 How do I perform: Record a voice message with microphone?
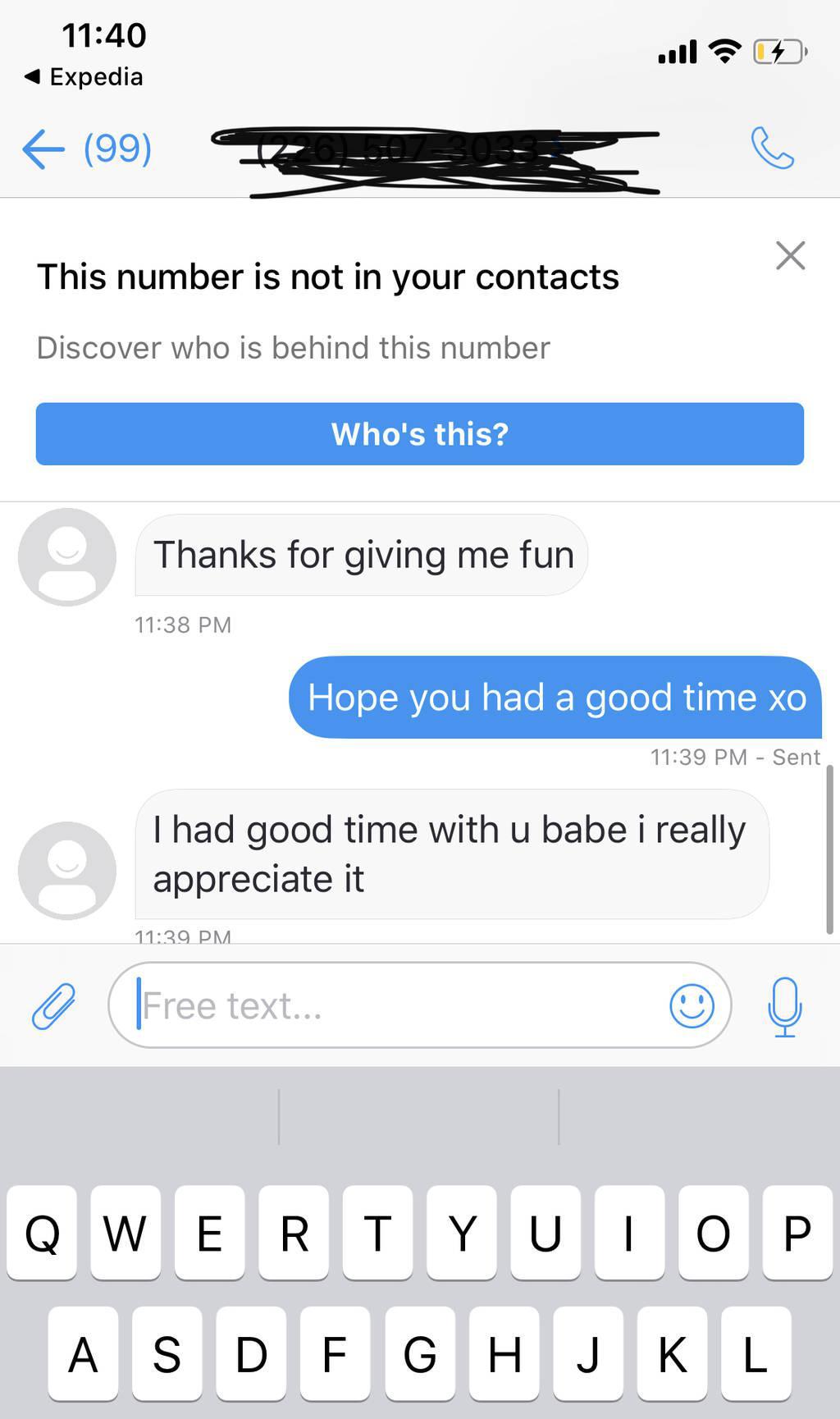pyautogui.click(x=785, y=1007)
